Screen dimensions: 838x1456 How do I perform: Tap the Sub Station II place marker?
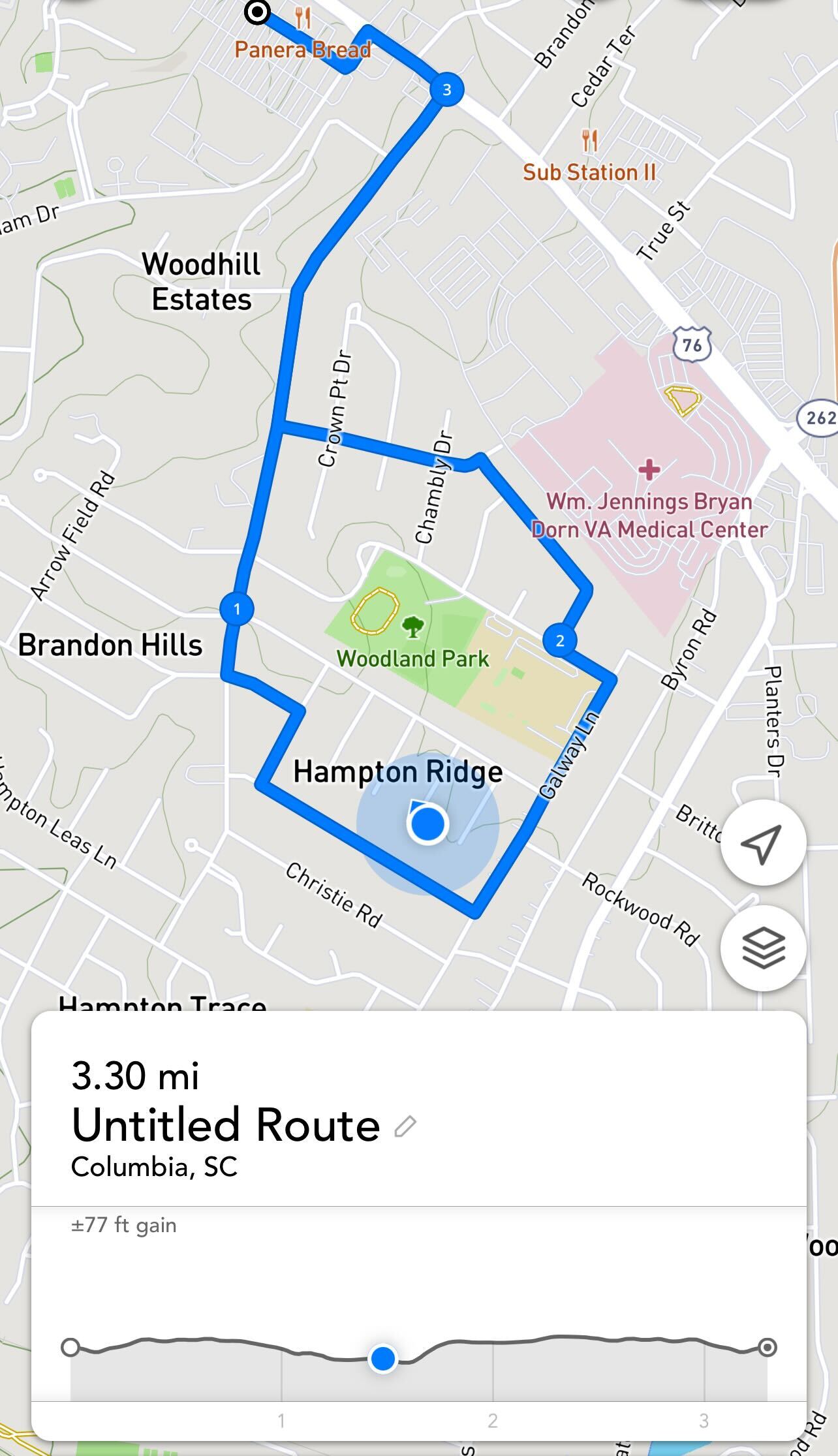pyautogui.click(x=589, y=140)
